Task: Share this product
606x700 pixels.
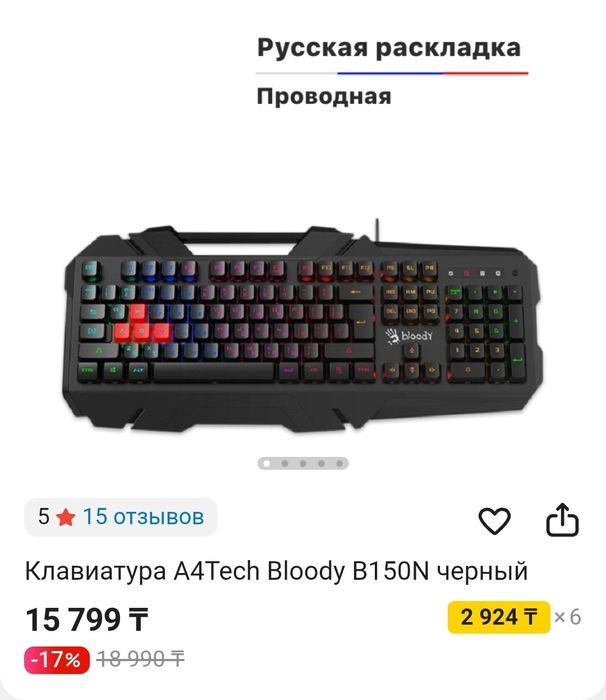Action: click(562, 519)
